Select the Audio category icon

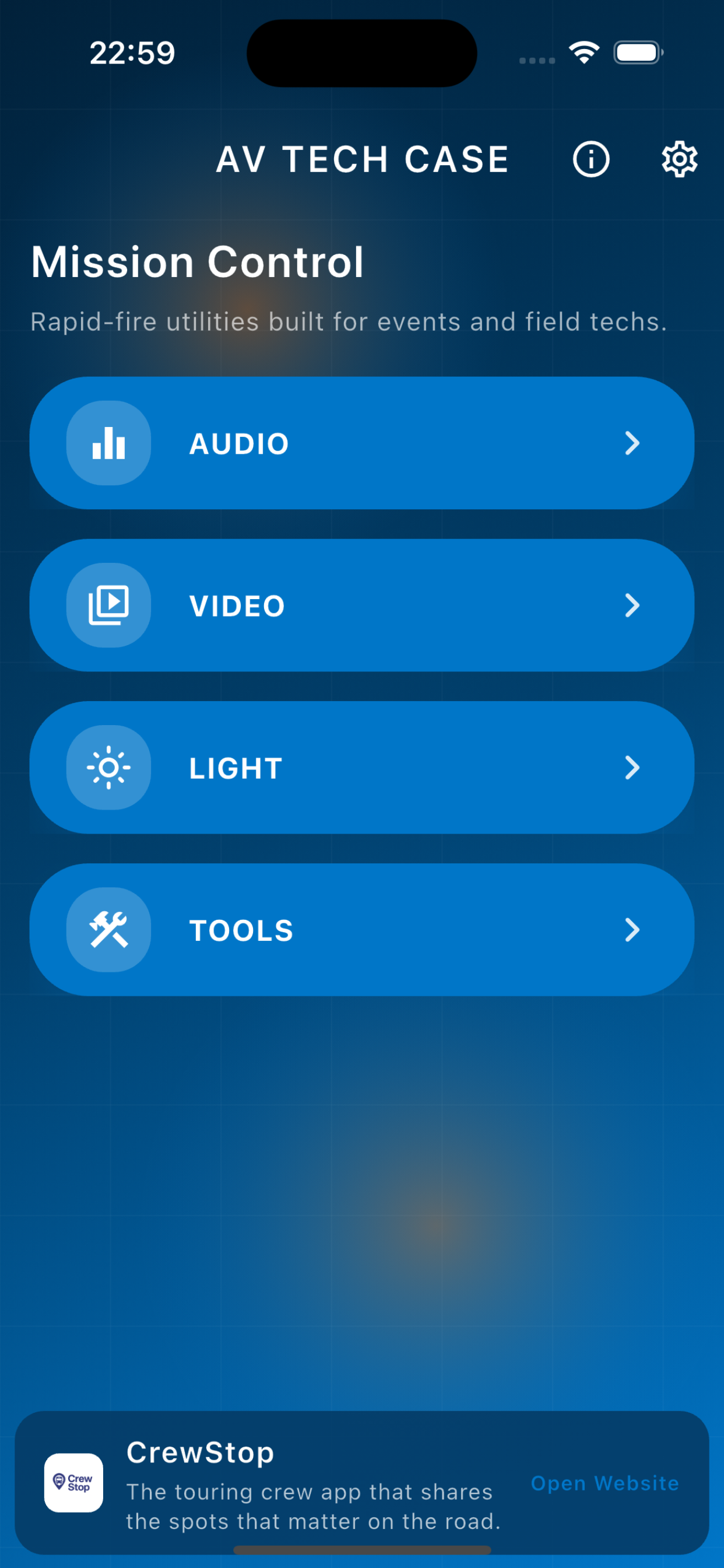click(108, 443)
